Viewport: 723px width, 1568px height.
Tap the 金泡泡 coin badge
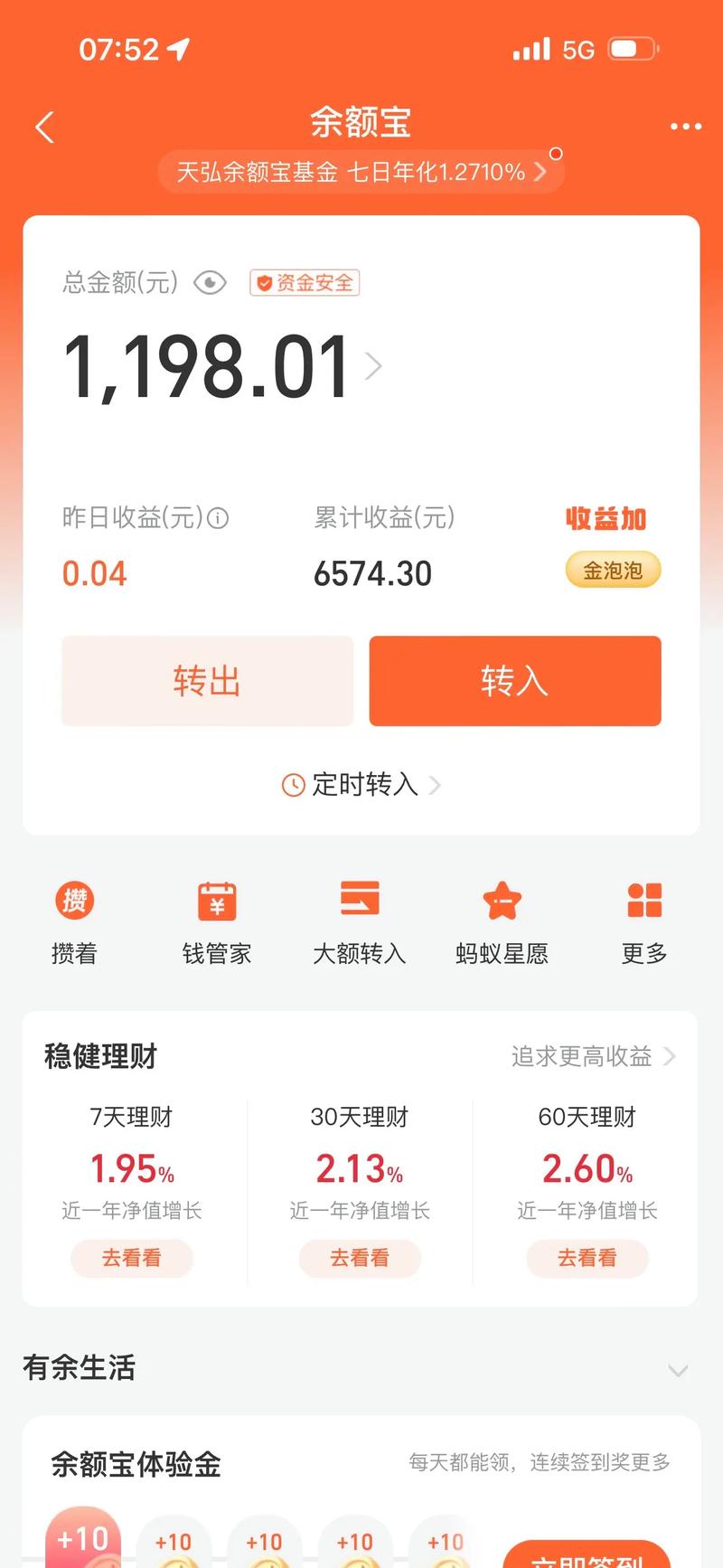[613, 570]
